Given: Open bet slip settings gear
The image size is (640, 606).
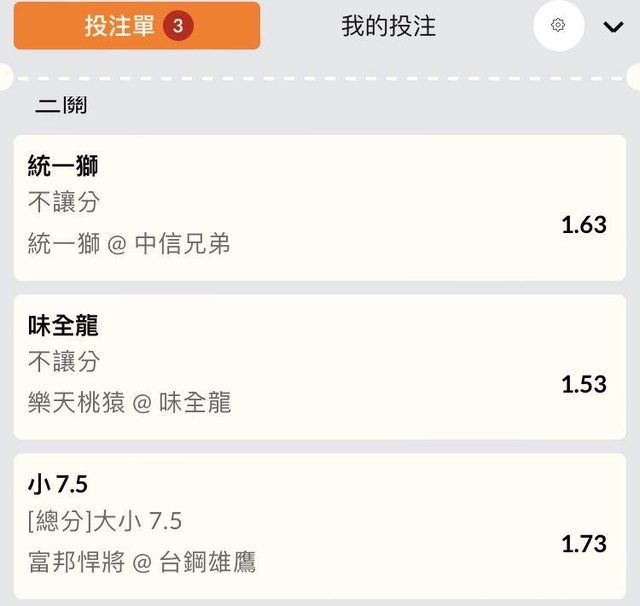Looking at the screenshot, I should 558,26.
